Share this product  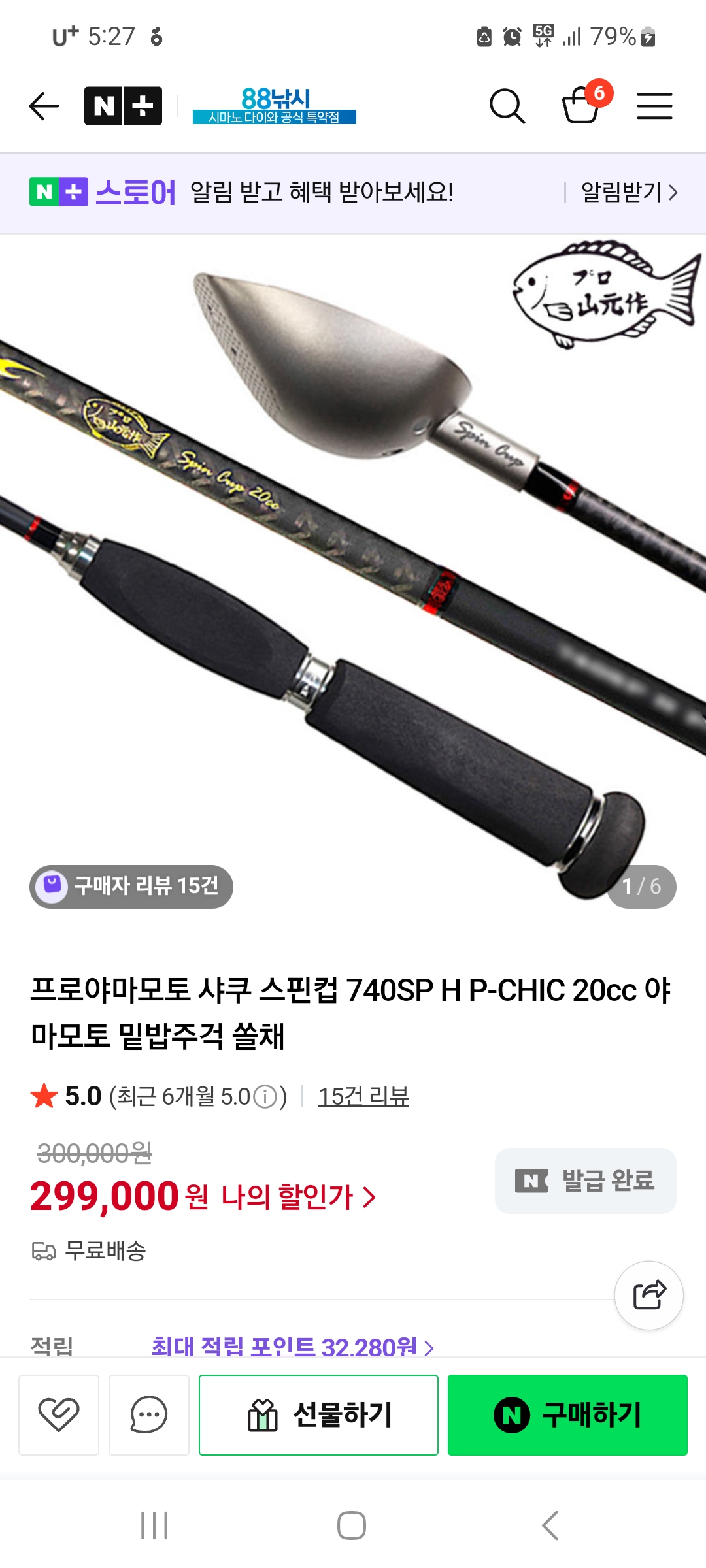[x=648, y=1295]
